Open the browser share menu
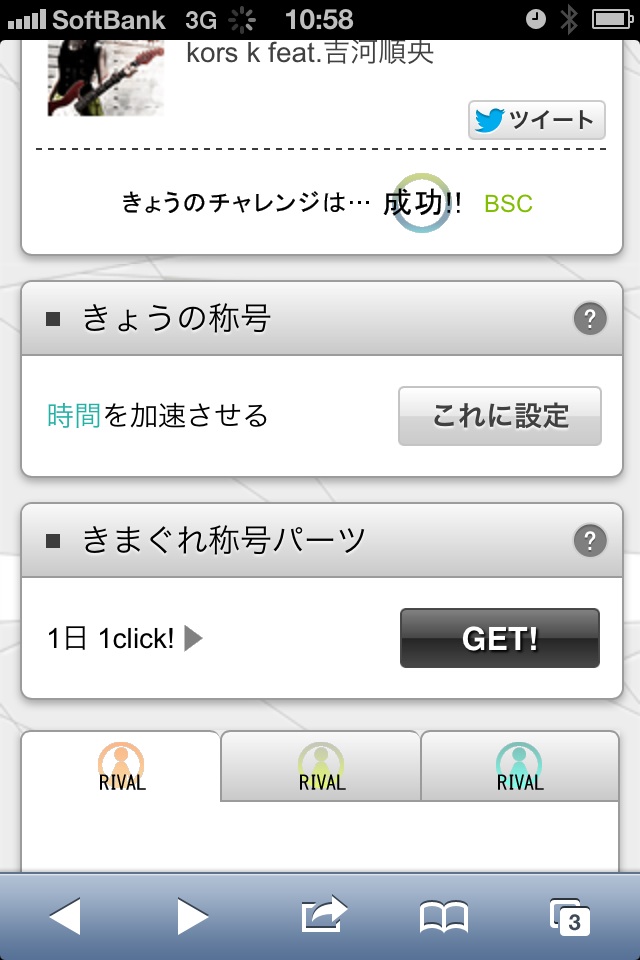 (x=323, y=915)
